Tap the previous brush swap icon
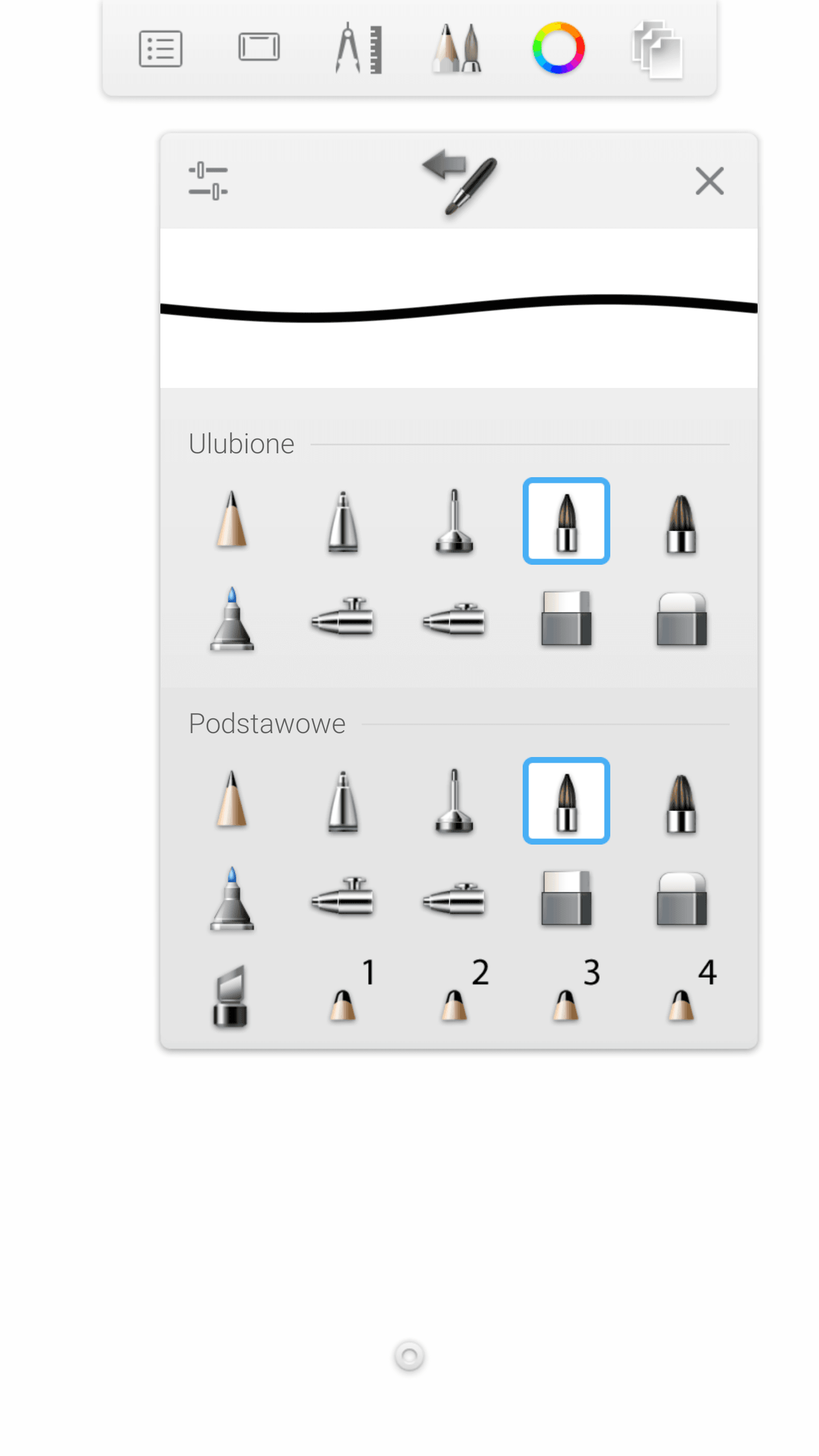Viewport: 819px width, 1456px height. (460, 182)
